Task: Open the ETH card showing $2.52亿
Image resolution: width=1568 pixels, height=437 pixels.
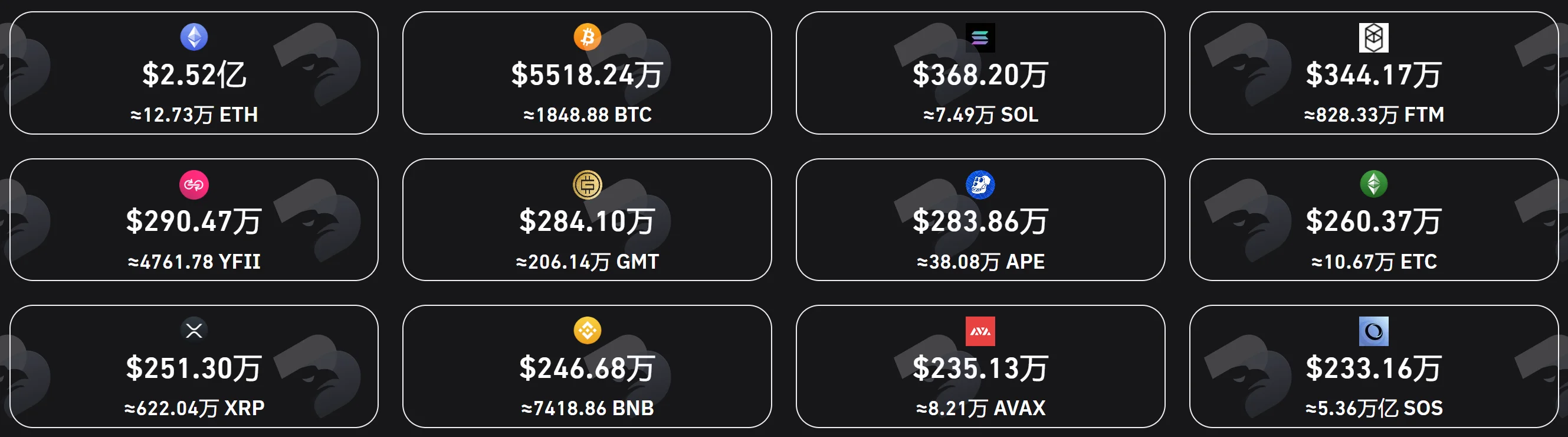Action: point(194,73)
